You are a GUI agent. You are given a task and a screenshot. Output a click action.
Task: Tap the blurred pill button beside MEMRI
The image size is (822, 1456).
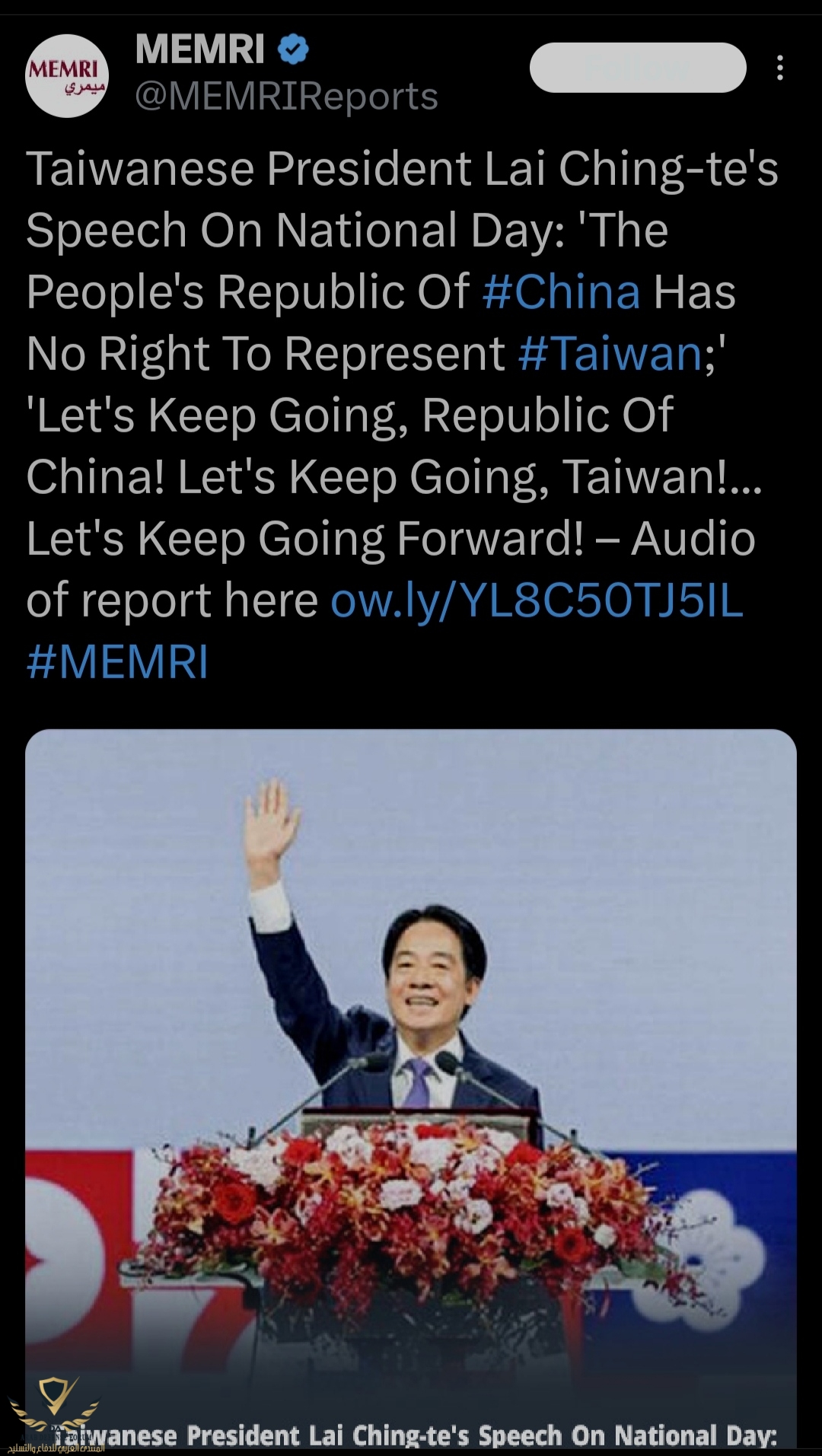pos(637,68)
